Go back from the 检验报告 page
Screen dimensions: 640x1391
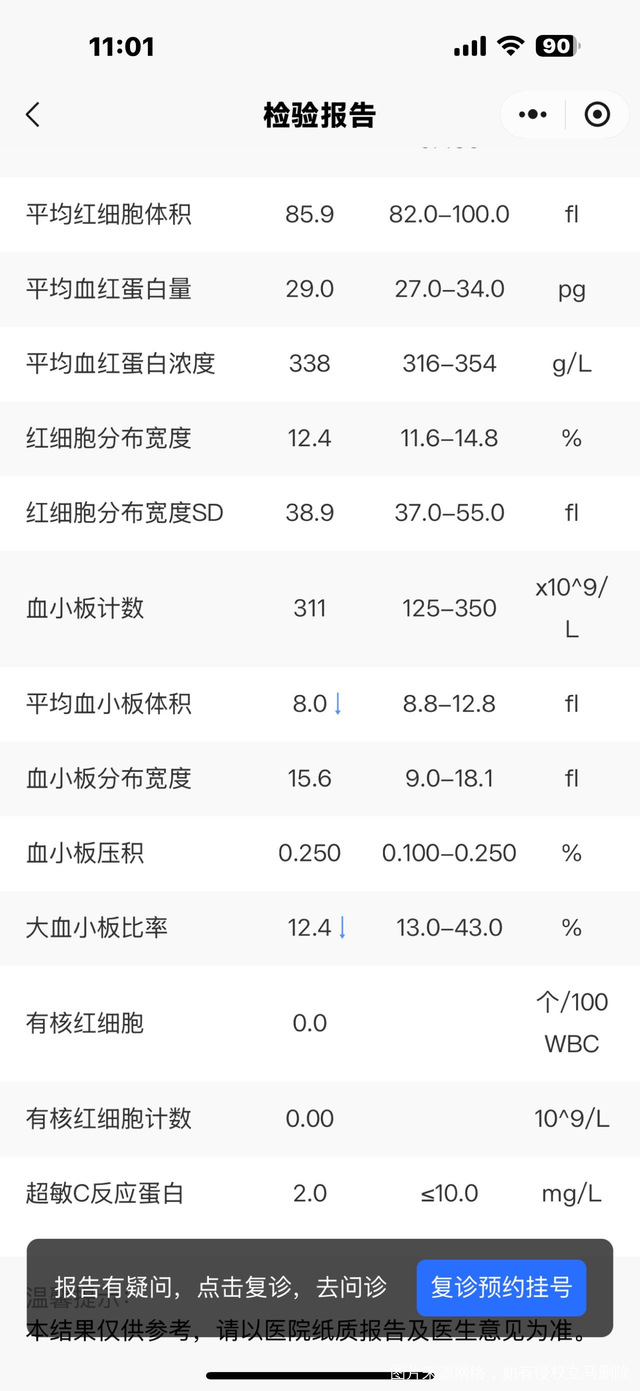click(33, 115)
